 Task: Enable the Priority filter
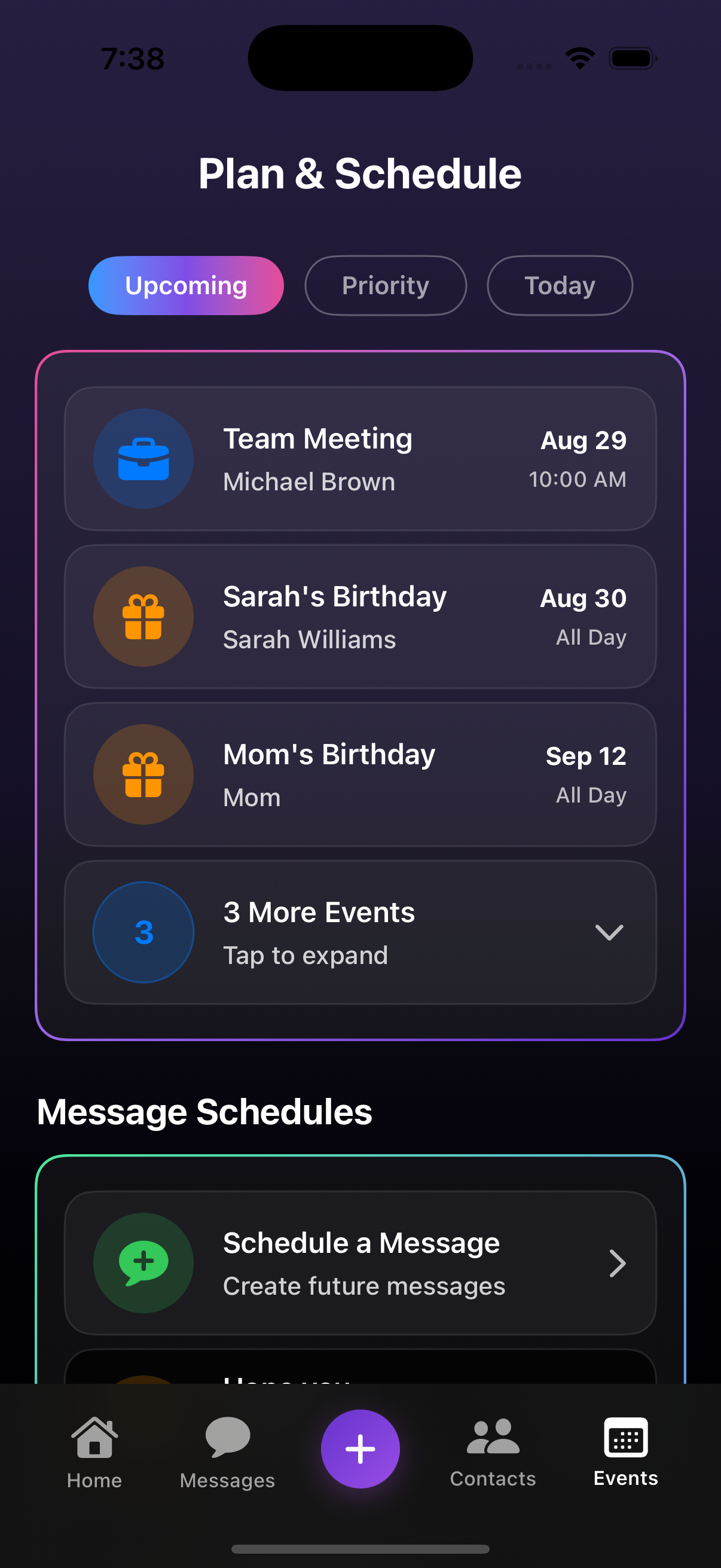[385, 285]
